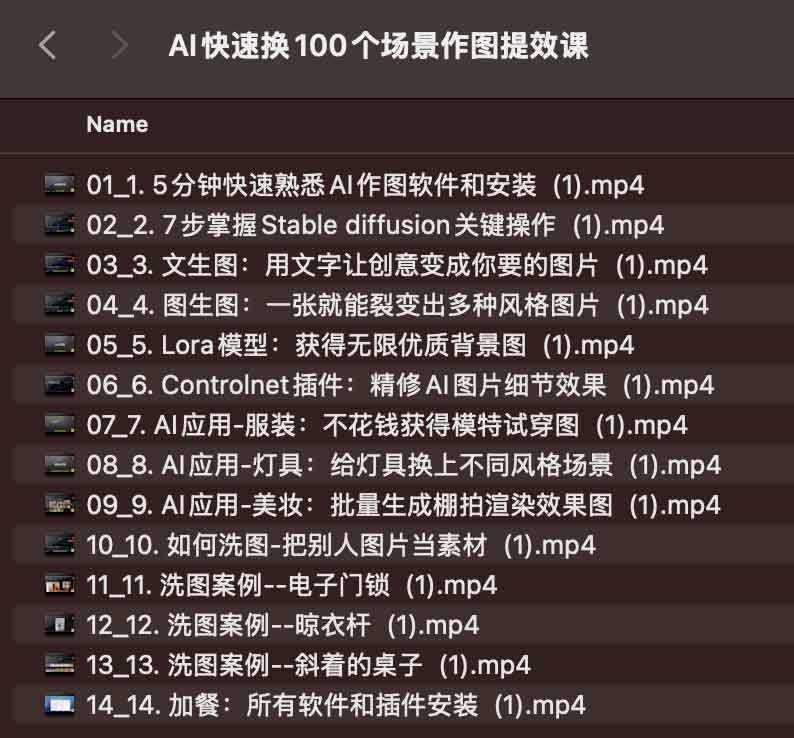
Task: Open video 01_1 about AI作图软件和安装
Action: (x=365, y=185)
